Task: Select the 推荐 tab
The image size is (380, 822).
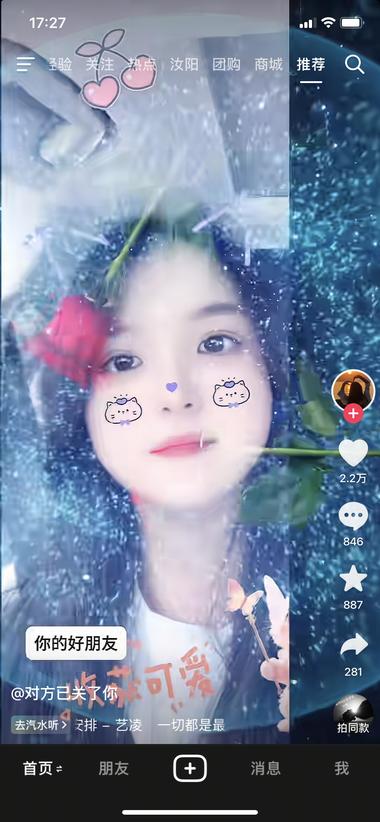Action: tap(311, 64)
